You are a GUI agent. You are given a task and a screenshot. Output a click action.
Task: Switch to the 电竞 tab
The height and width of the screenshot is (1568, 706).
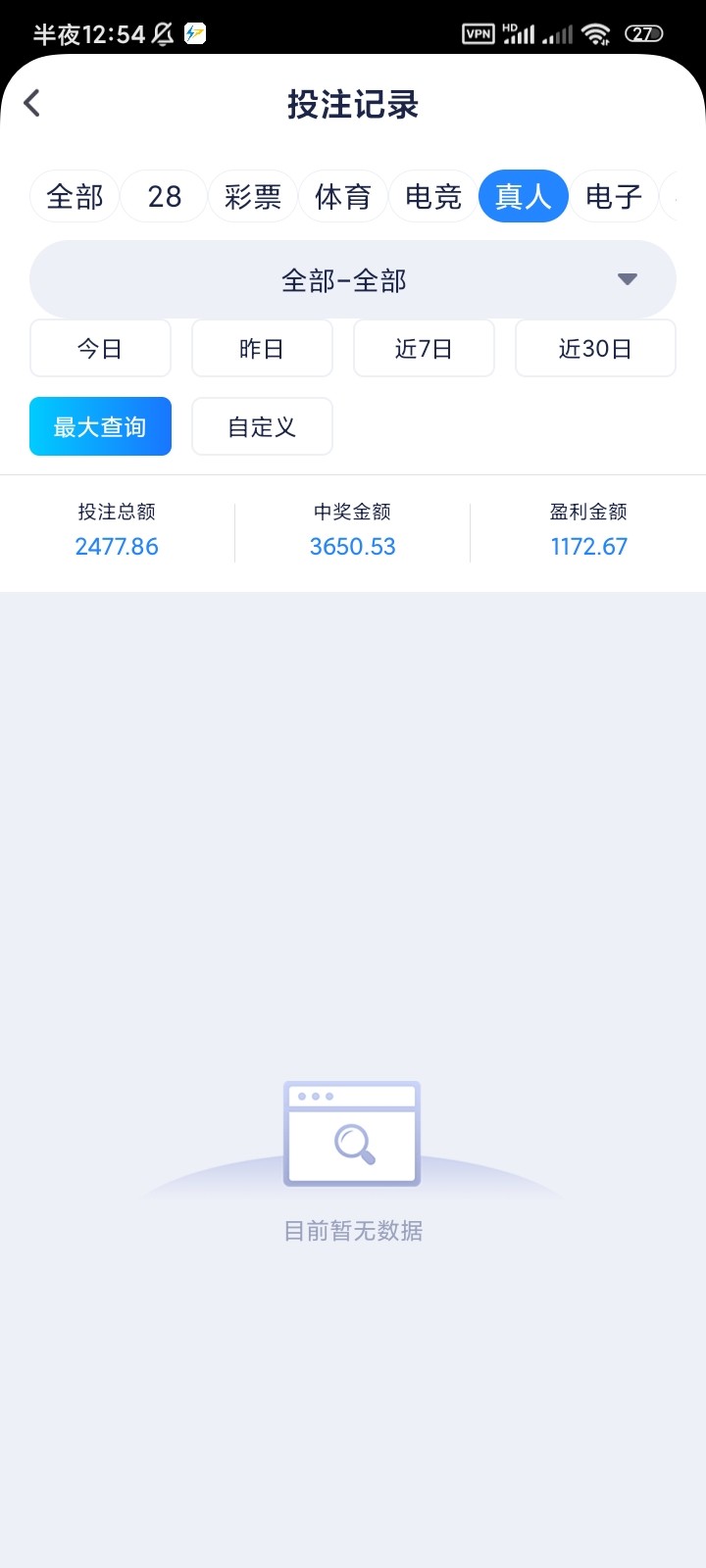click(x=433, y=196)
